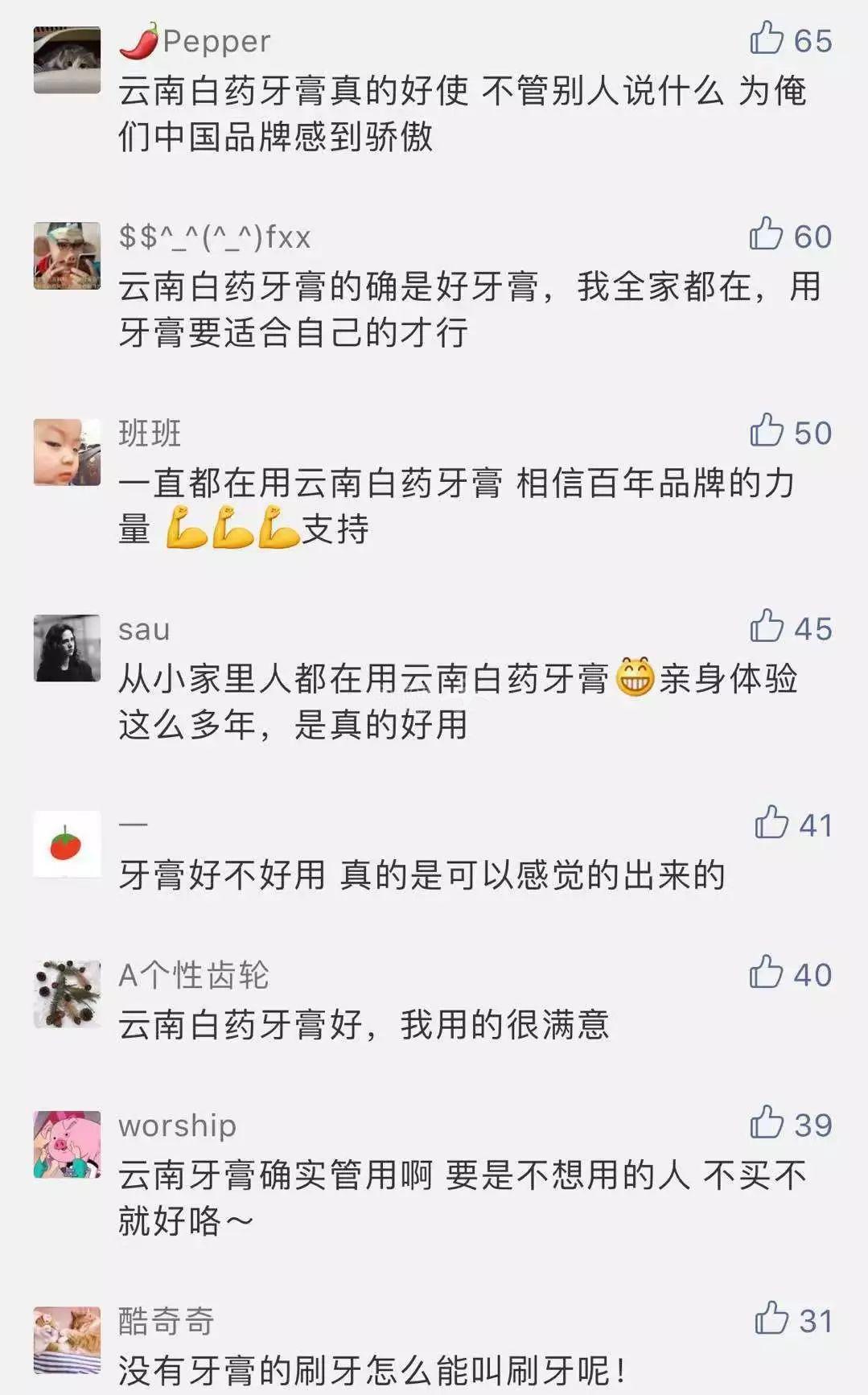Like the comment by $$^_^(^_^)fxx

[x=766, y=234]
